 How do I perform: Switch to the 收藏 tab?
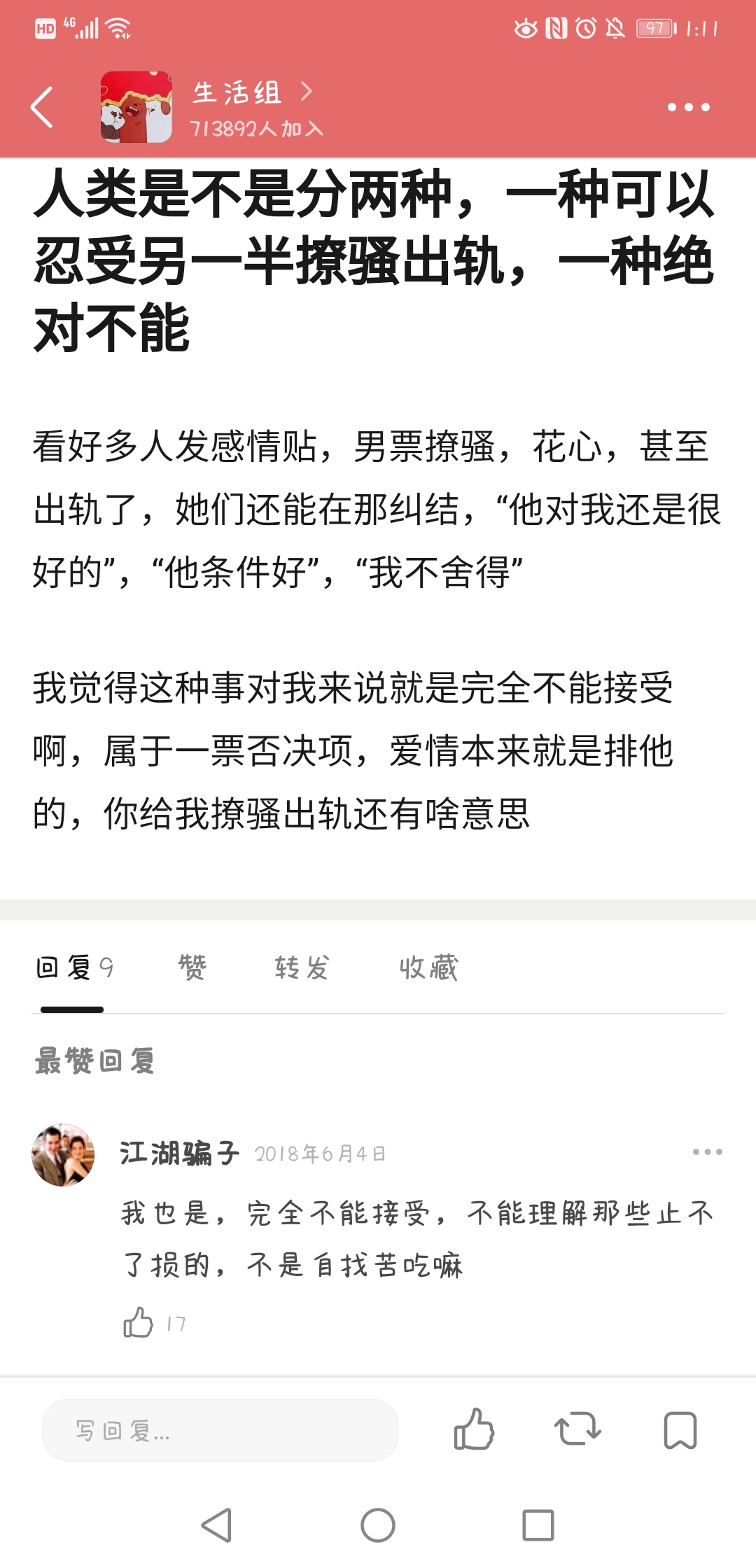click(428, 968)
